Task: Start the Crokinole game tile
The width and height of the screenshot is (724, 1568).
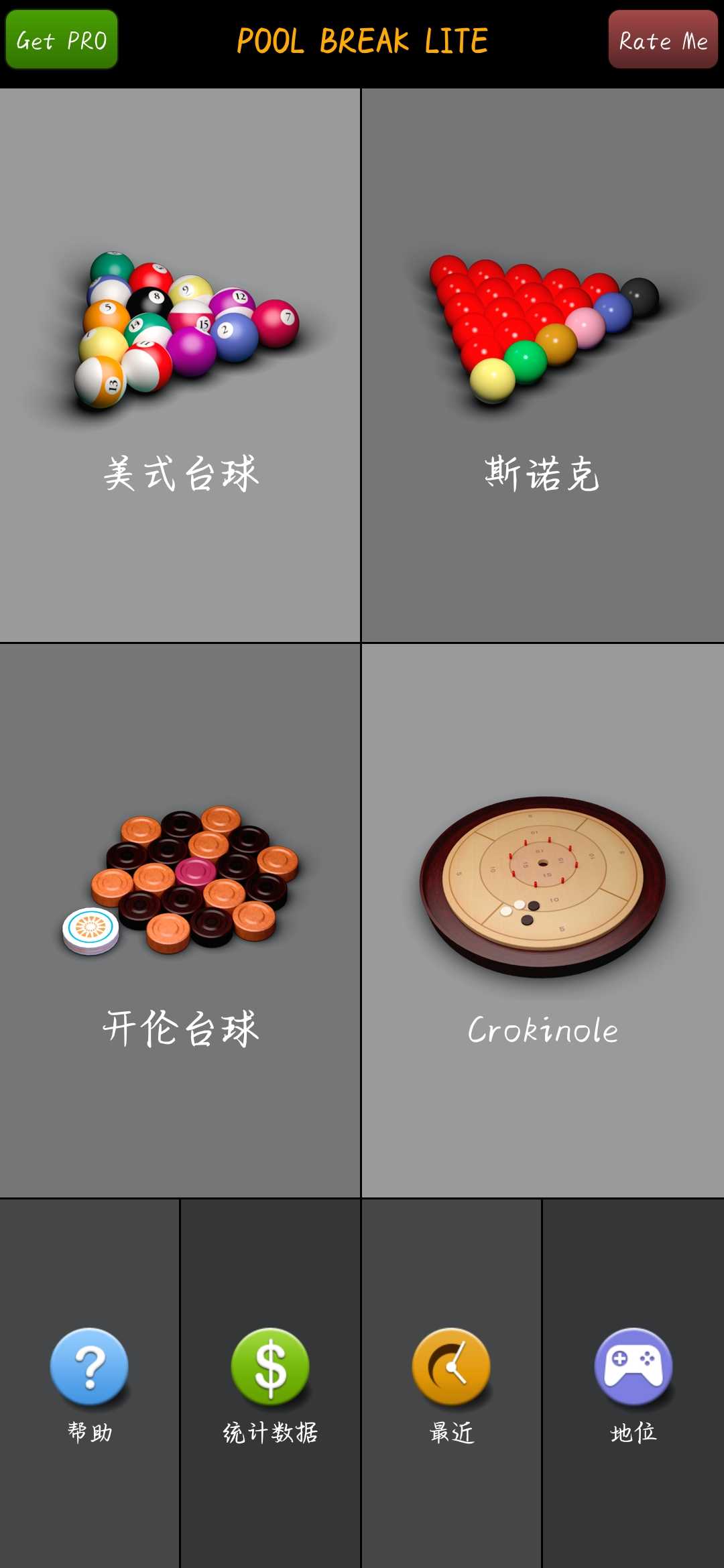Action: (543, 921)
